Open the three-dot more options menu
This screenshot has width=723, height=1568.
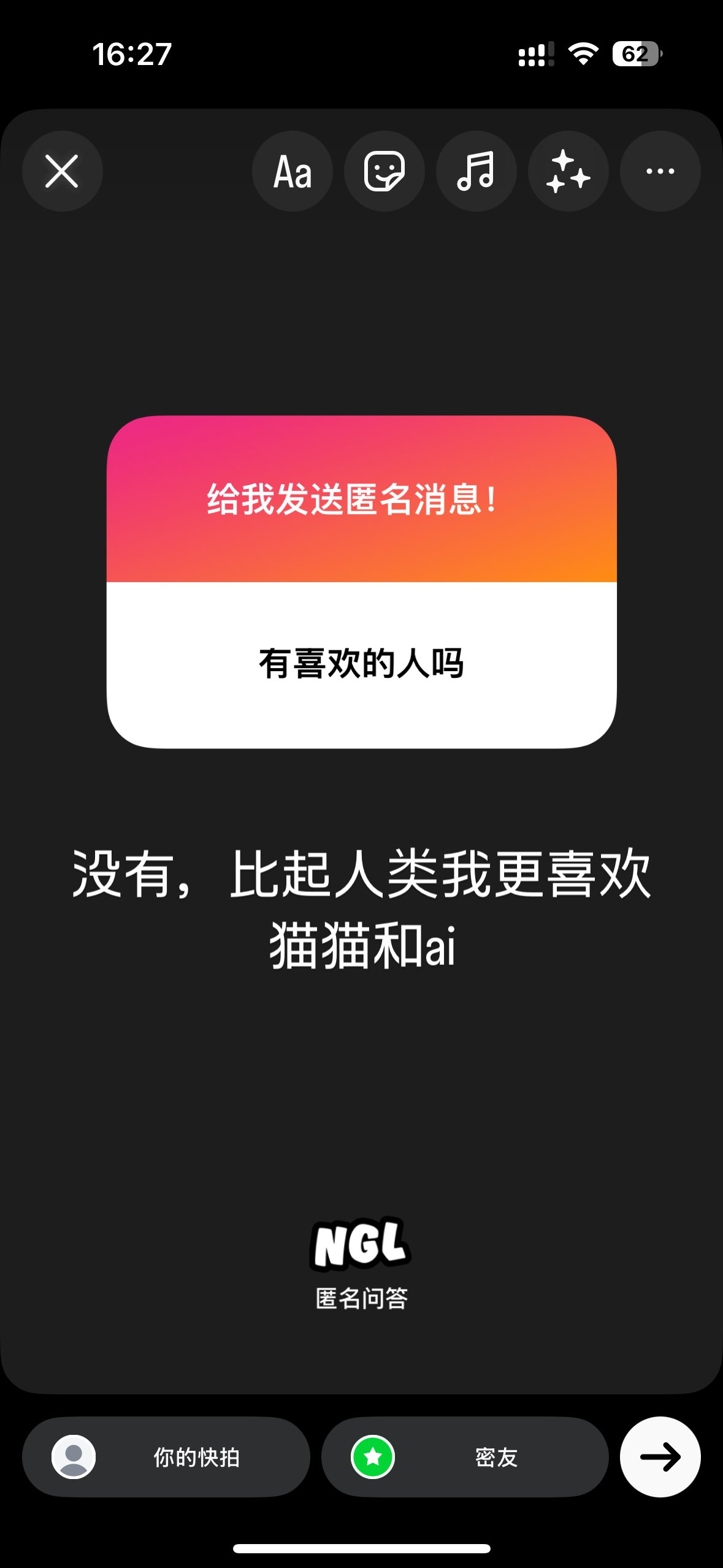(x=660, y=171)
